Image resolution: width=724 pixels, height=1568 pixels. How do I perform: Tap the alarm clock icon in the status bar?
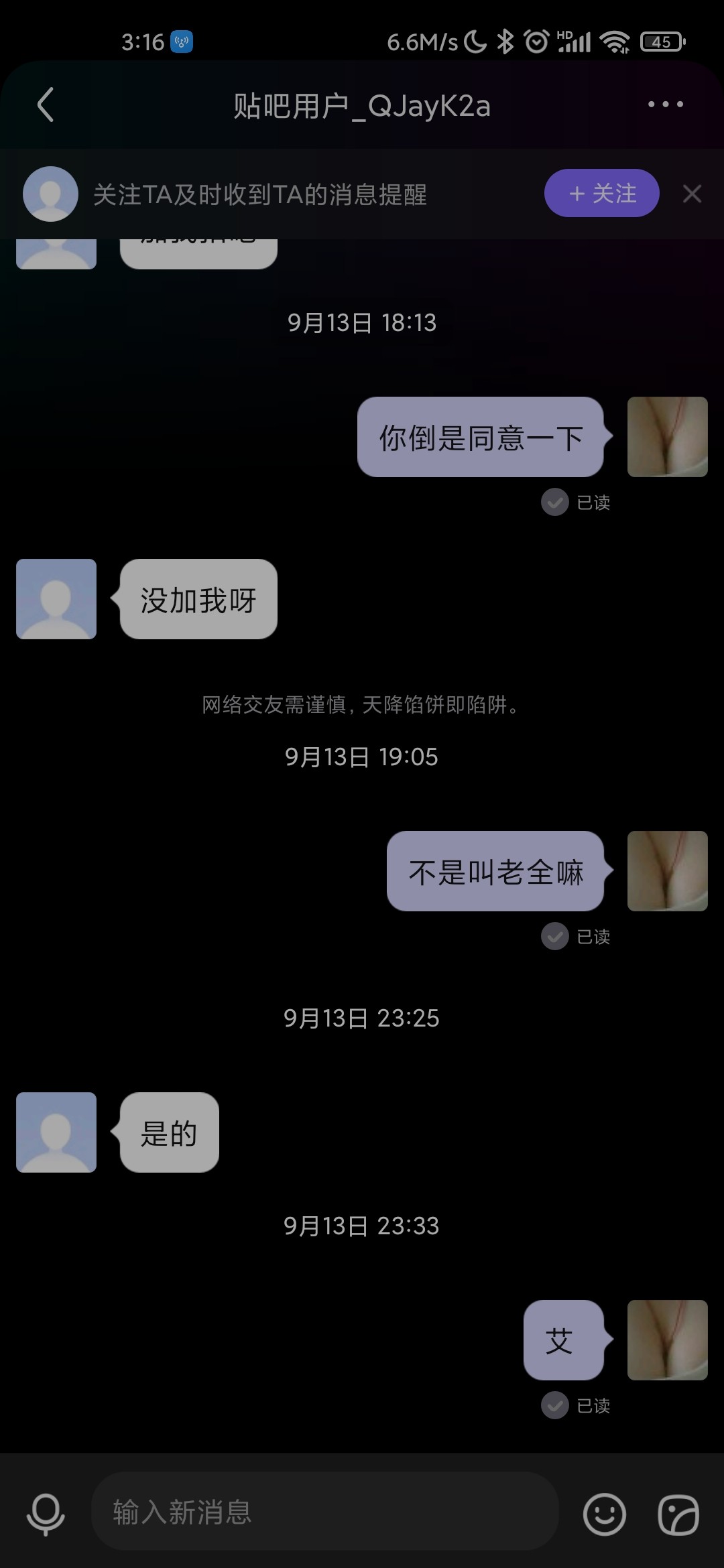click(x=536, y=42)
